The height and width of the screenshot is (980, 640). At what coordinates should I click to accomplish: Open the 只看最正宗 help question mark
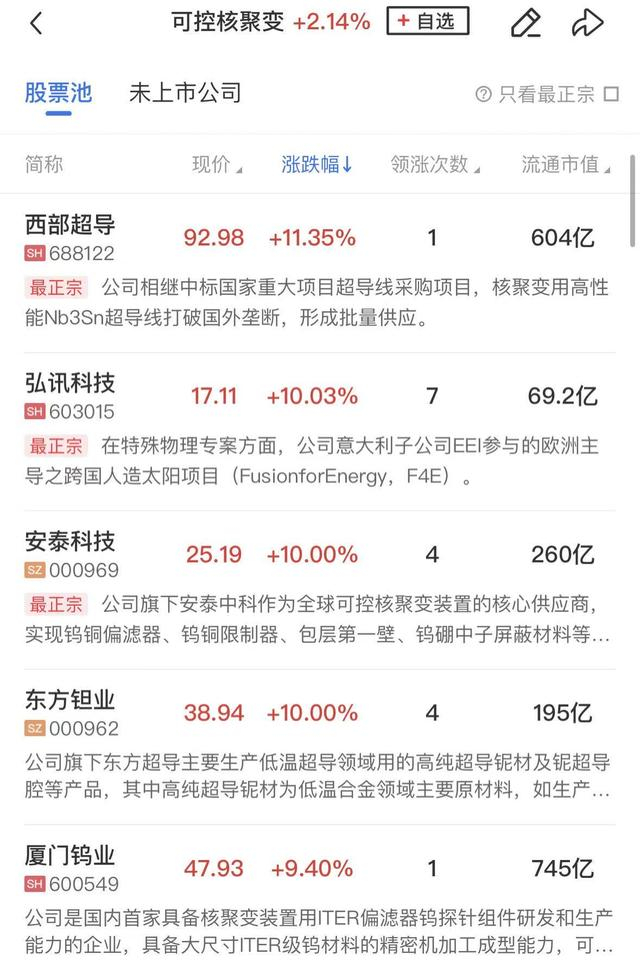point(483,94)
